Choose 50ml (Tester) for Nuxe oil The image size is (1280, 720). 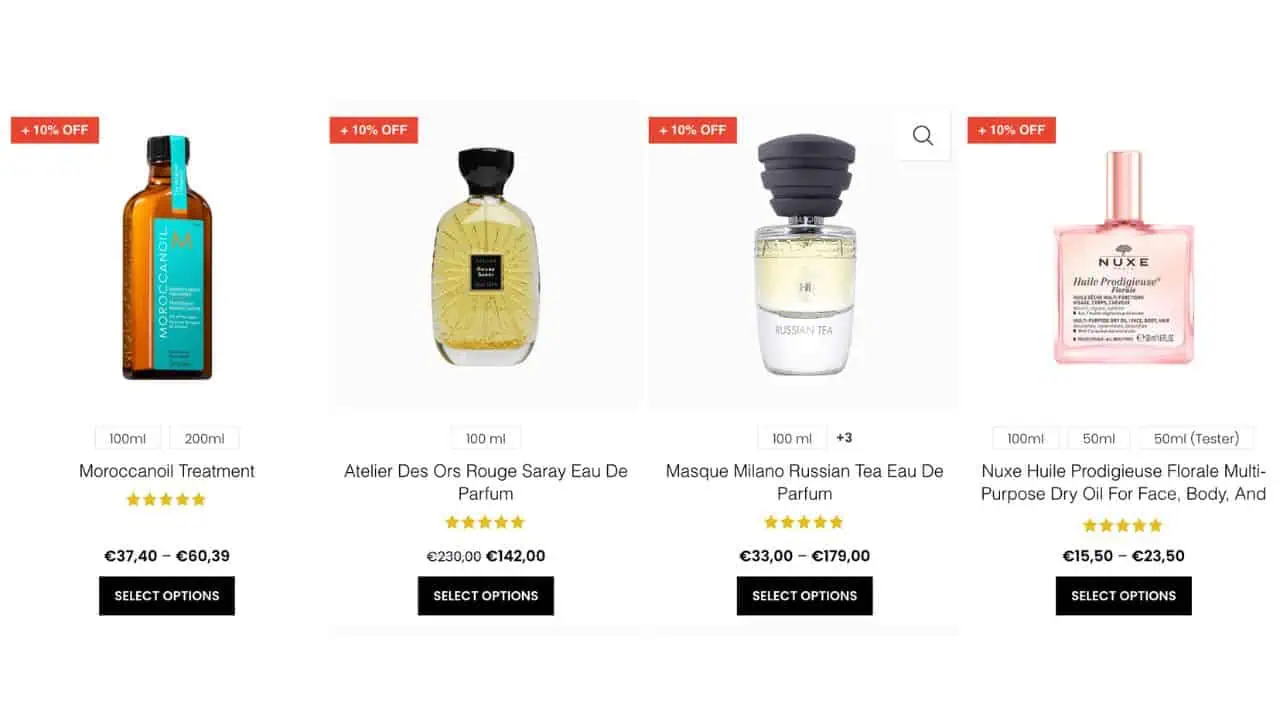1196,438
